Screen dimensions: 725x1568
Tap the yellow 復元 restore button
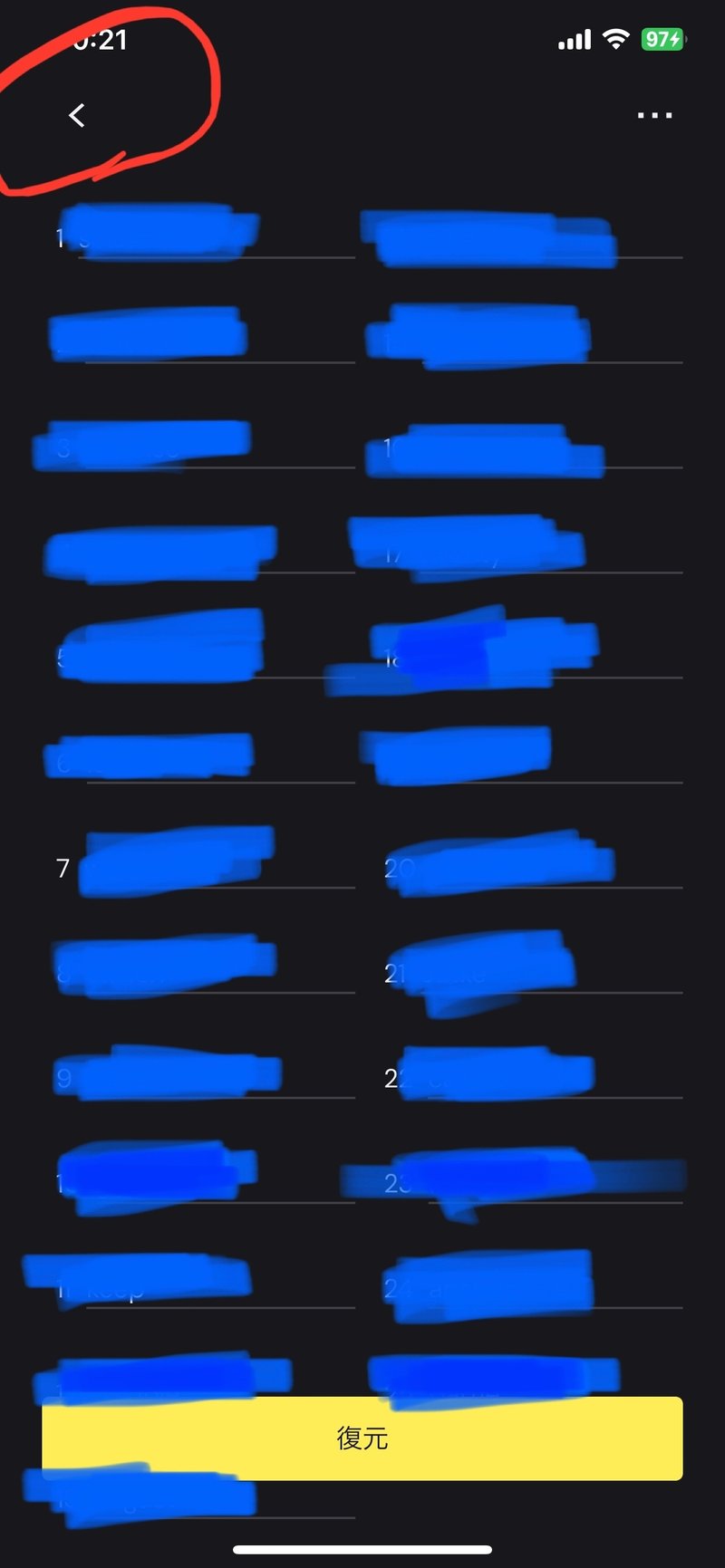pyautogui.click(x=362, y=1438)
